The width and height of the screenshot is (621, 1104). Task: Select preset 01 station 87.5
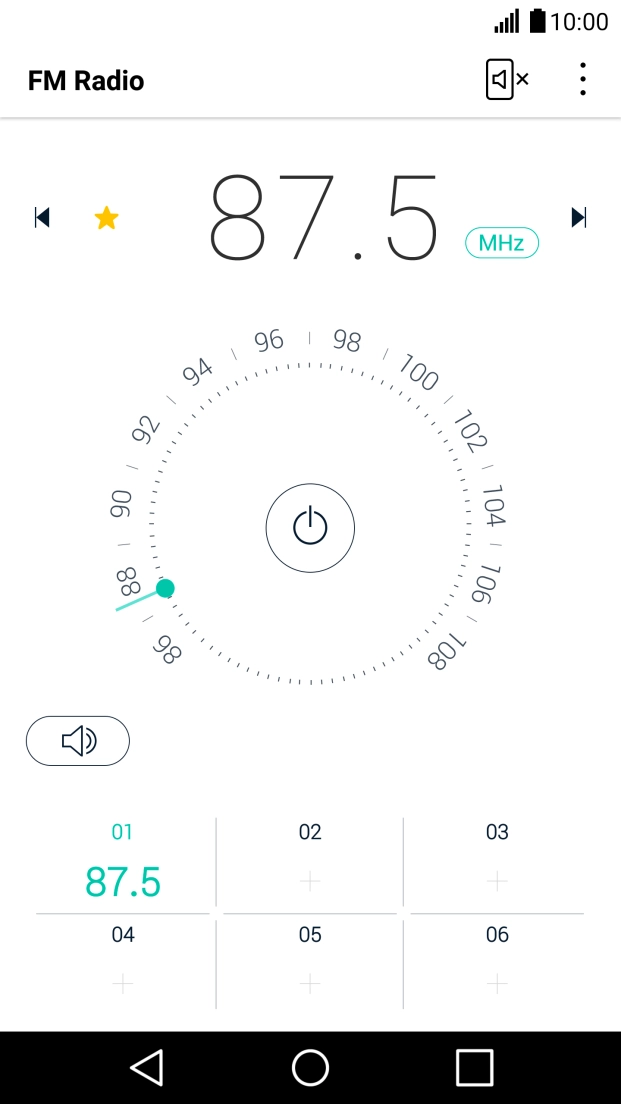coord(123,864)
